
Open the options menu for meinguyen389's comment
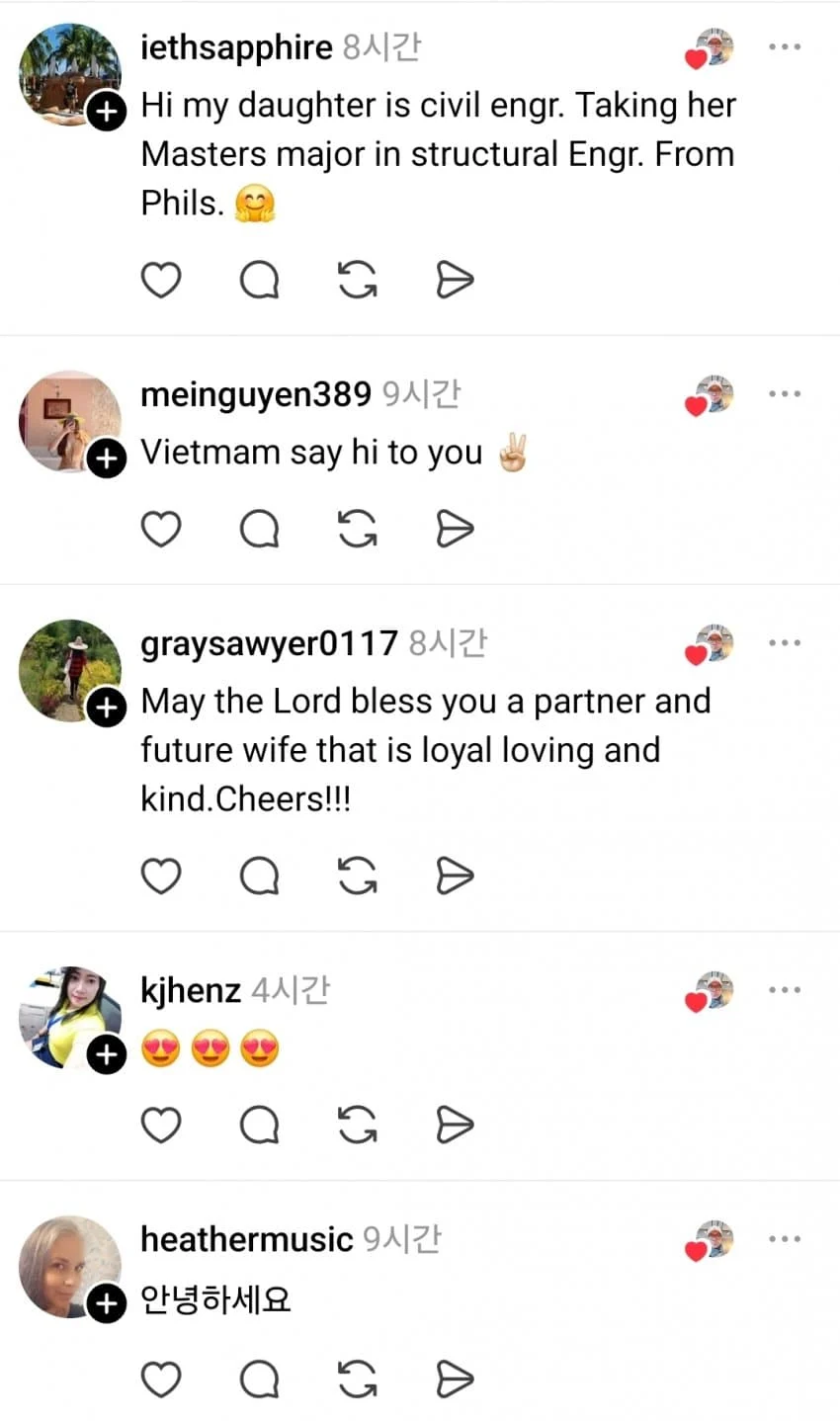click(x=784, y=393)
